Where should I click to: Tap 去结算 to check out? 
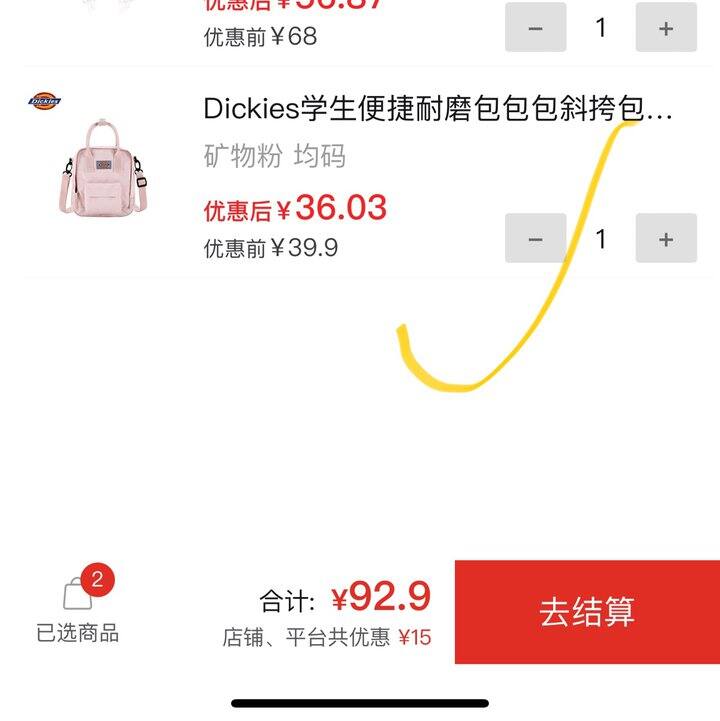(x=587, y=611)
